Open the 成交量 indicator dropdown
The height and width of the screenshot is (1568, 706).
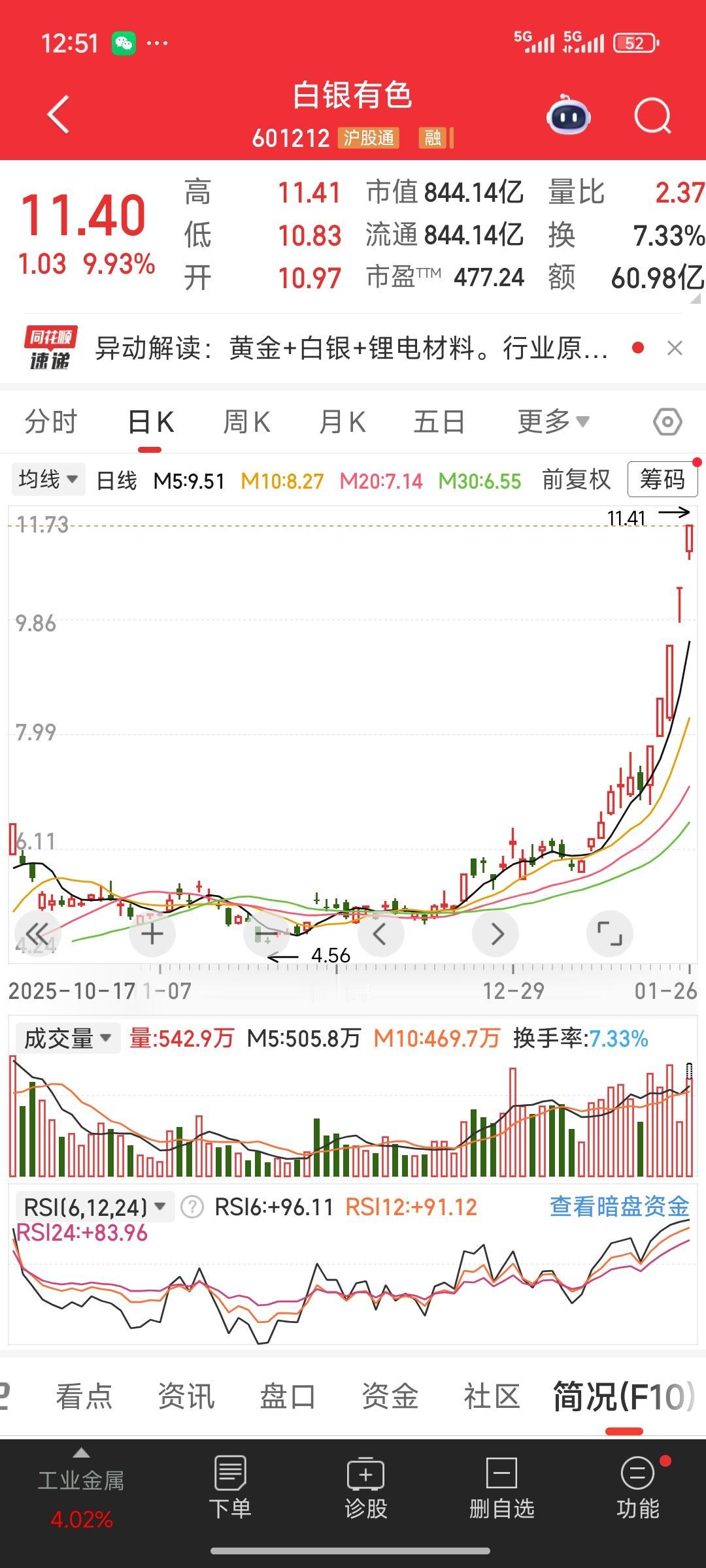[67, 1038]
